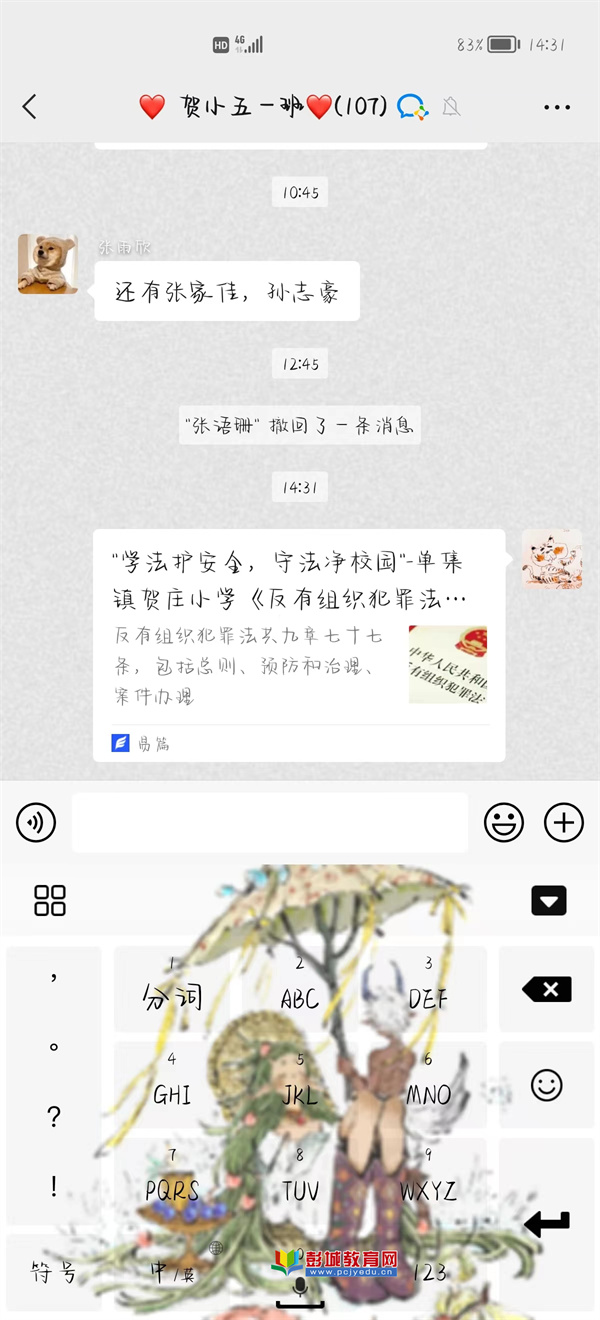Viewport: 600px width, 1320px height.
Task: Tap the 符号 symbols key
Action: (53, 1273)
